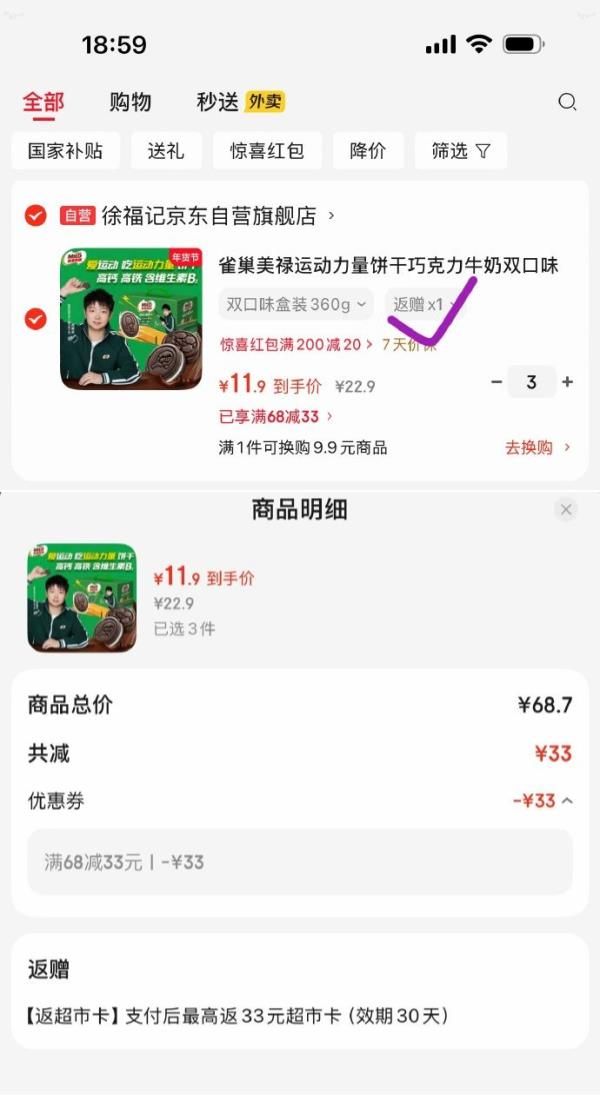Select the 全部 tab

[43, 101]
